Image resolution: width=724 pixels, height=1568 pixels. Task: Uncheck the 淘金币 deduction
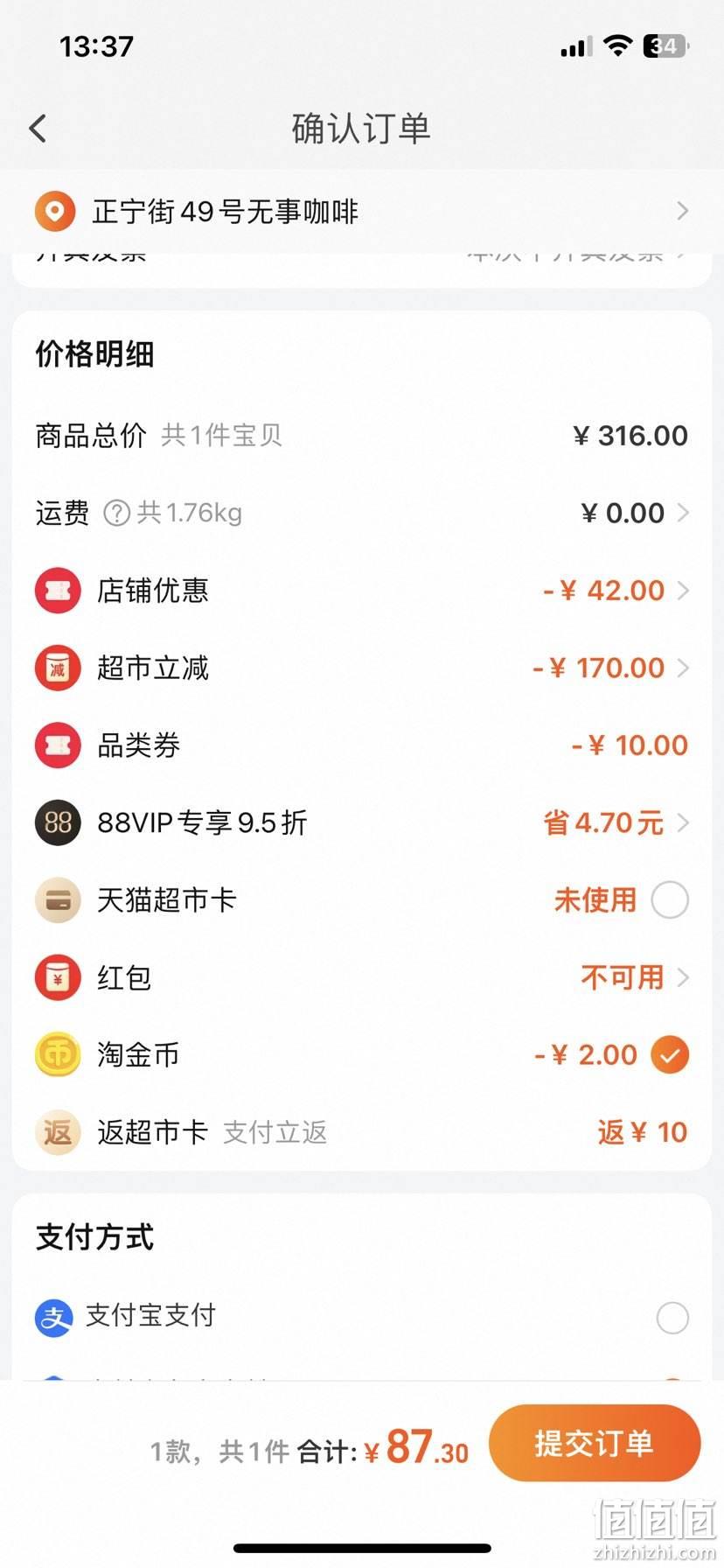(x=670, y=1055)
